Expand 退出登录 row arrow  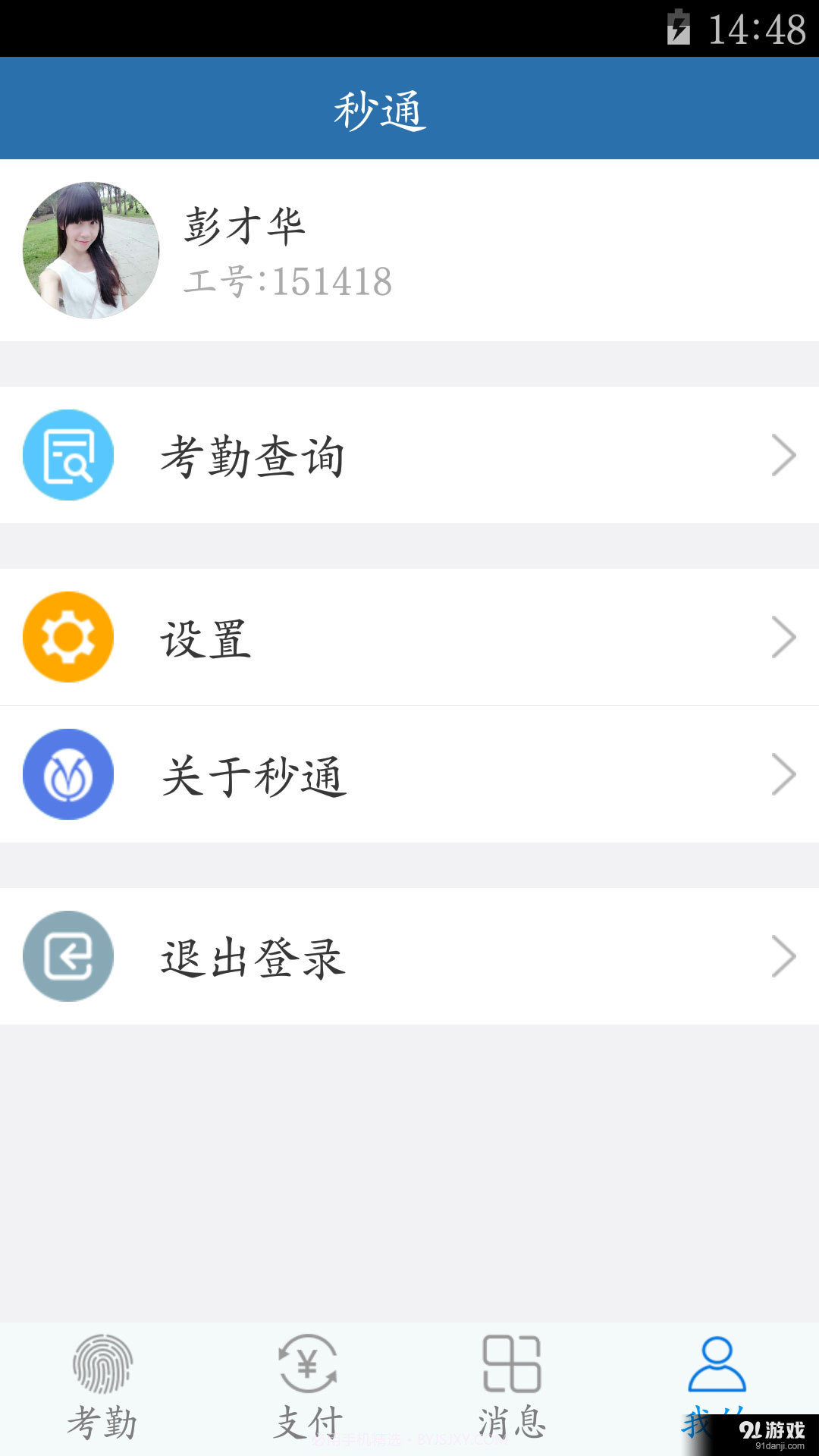784,956
